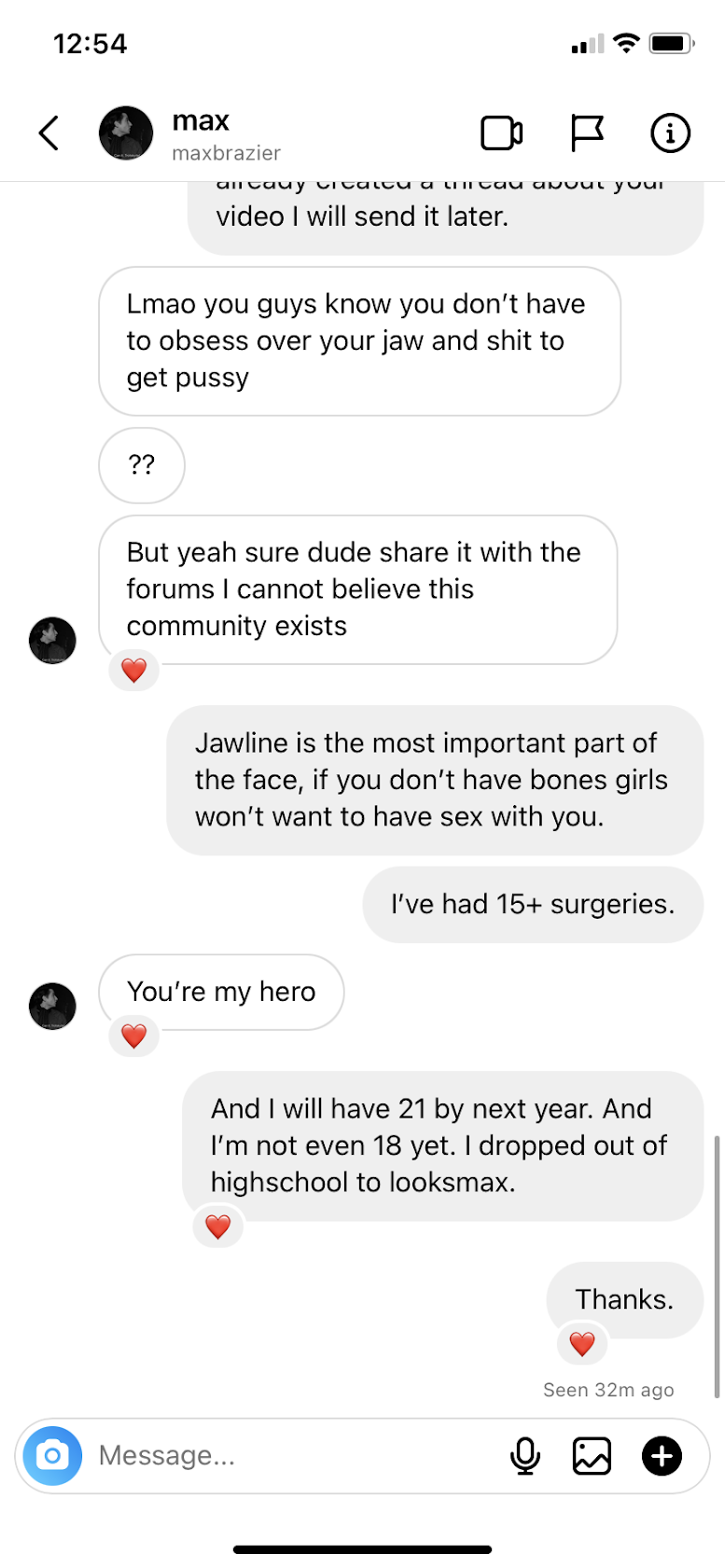Flag this conversation
The height and width of the screenshot is (1568, 725).
(x=587, y=132)
